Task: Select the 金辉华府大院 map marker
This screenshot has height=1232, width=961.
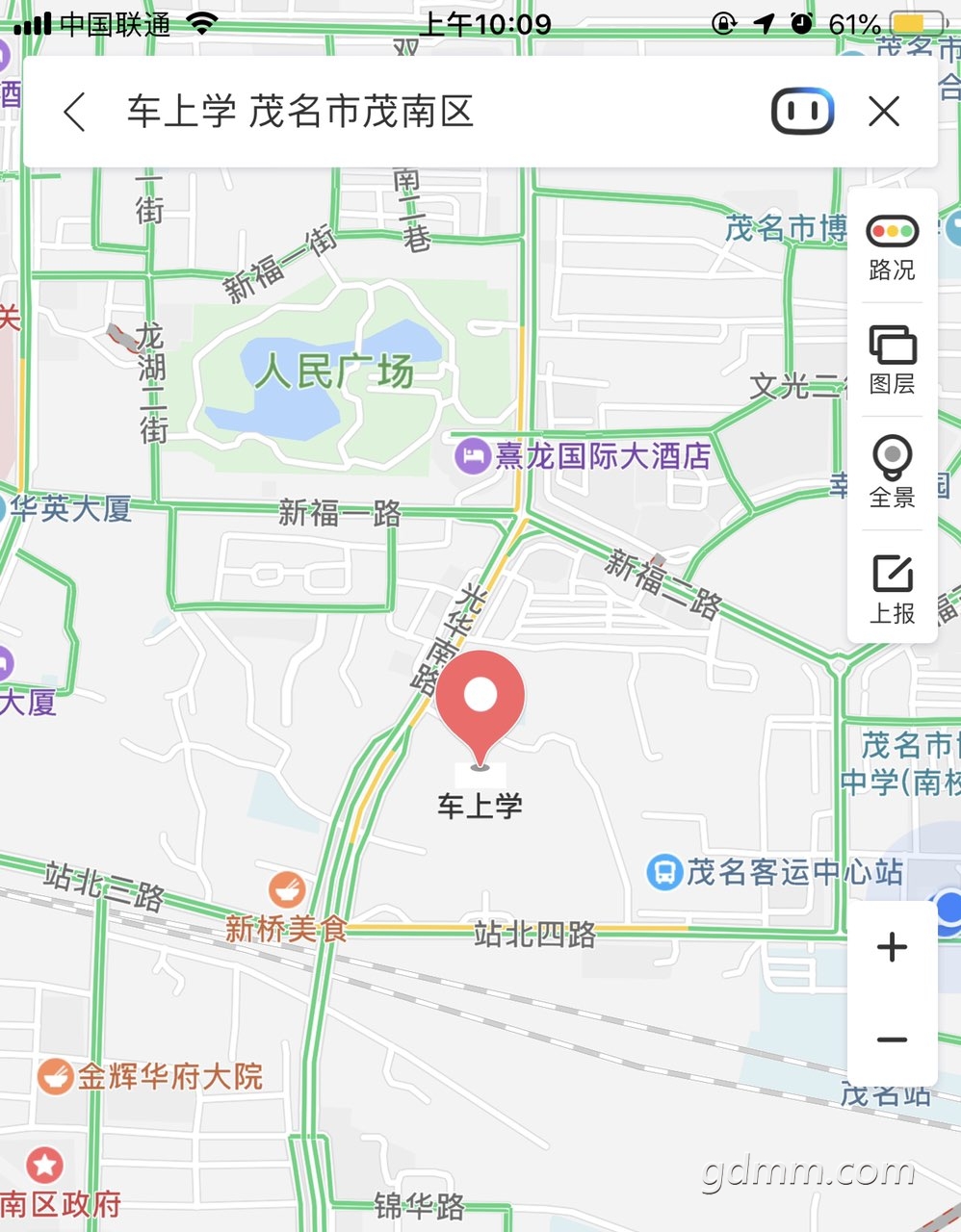Action: coord(56,1076)
